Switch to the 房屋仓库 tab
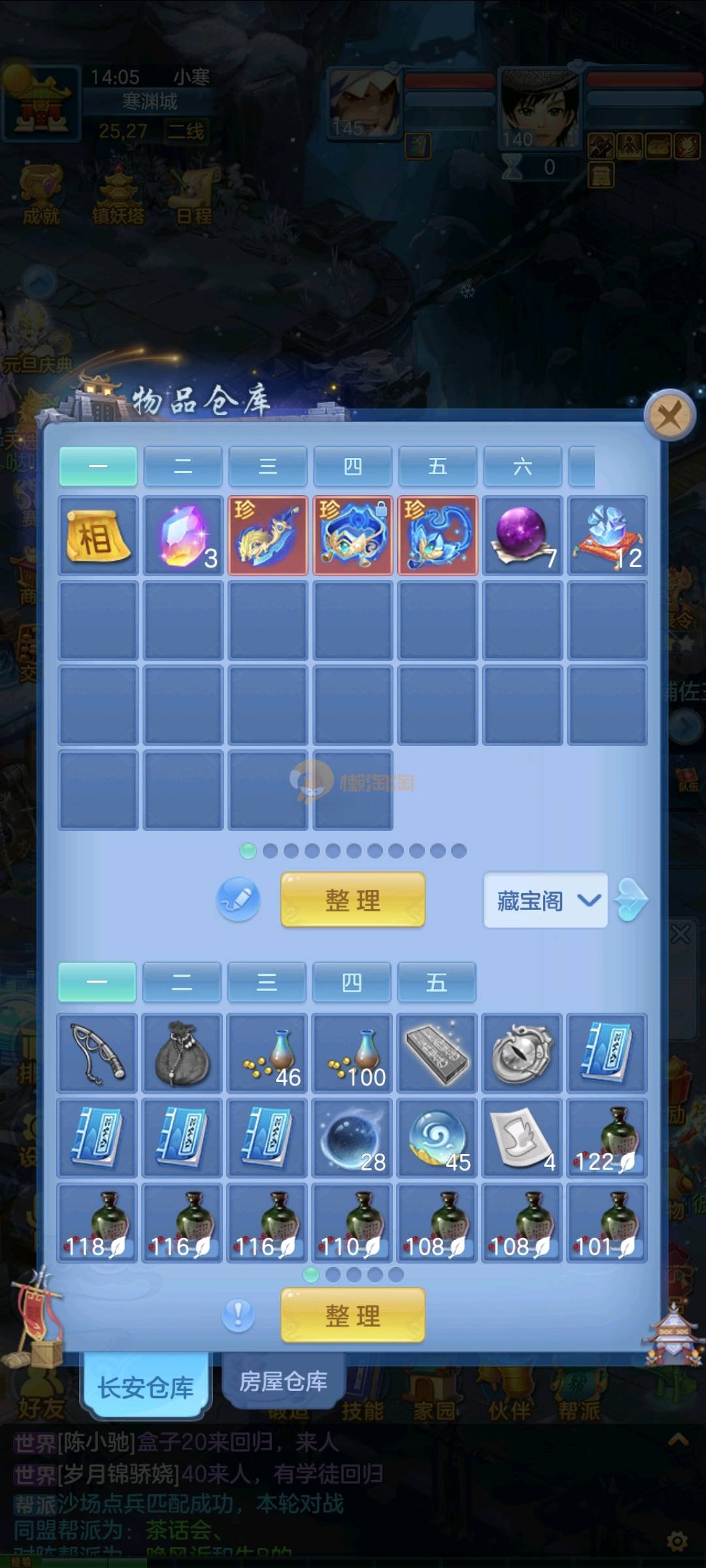The image size is (706, 1568). 283,1381
